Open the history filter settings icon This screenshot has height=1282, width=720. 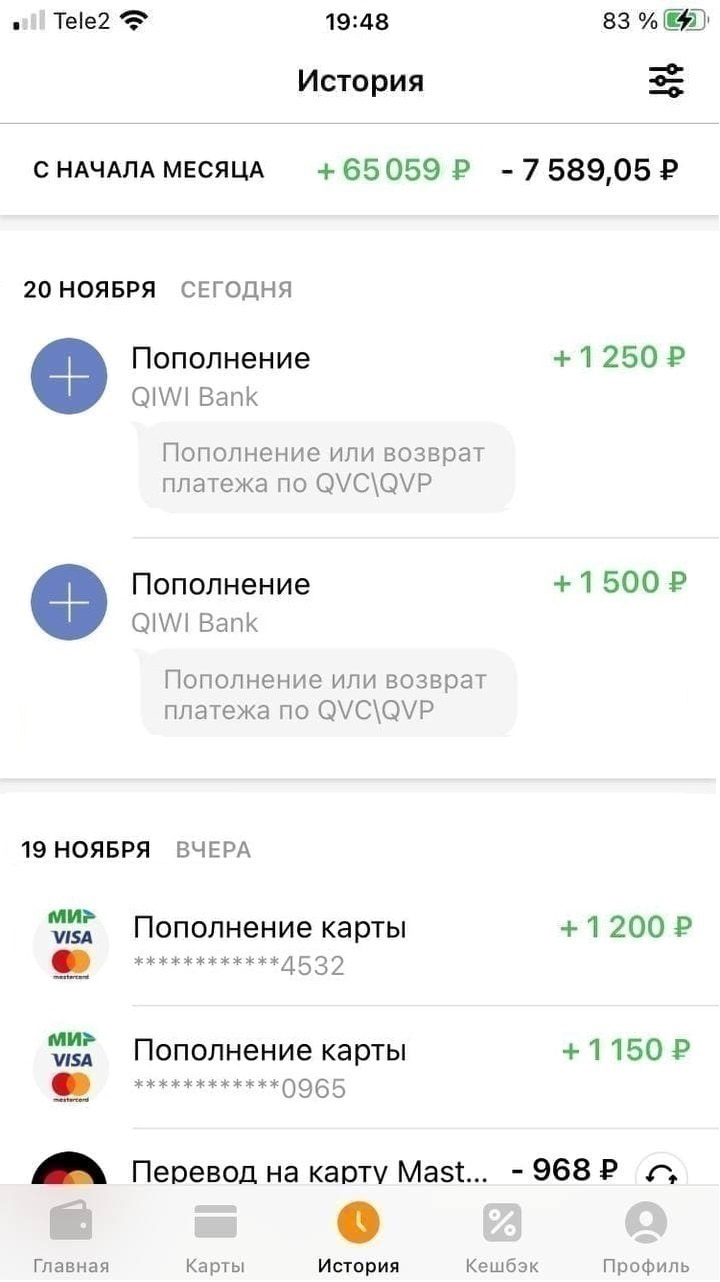pyautogui.click(x=666, y=81)
